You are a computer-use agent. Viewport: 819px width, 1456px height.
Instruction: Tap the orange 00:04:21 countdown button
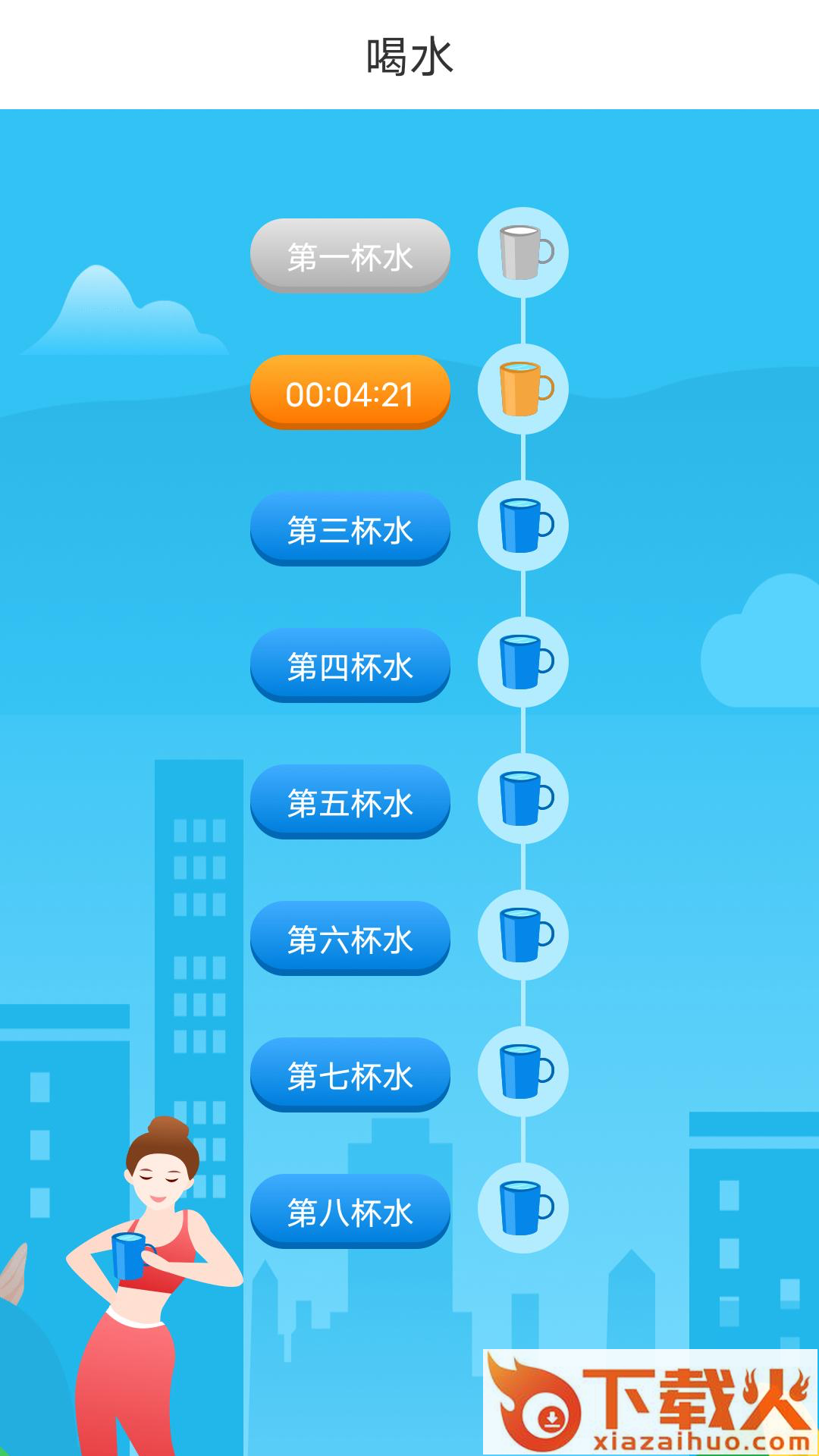click(x=350, y=393)
